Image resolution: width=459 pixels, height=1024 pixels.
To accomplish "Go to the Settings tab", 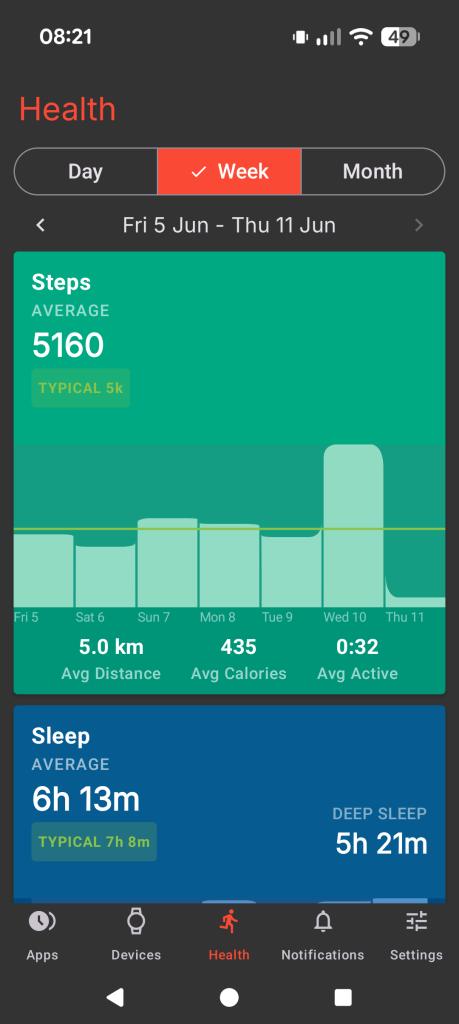I will tap(416, 935).
